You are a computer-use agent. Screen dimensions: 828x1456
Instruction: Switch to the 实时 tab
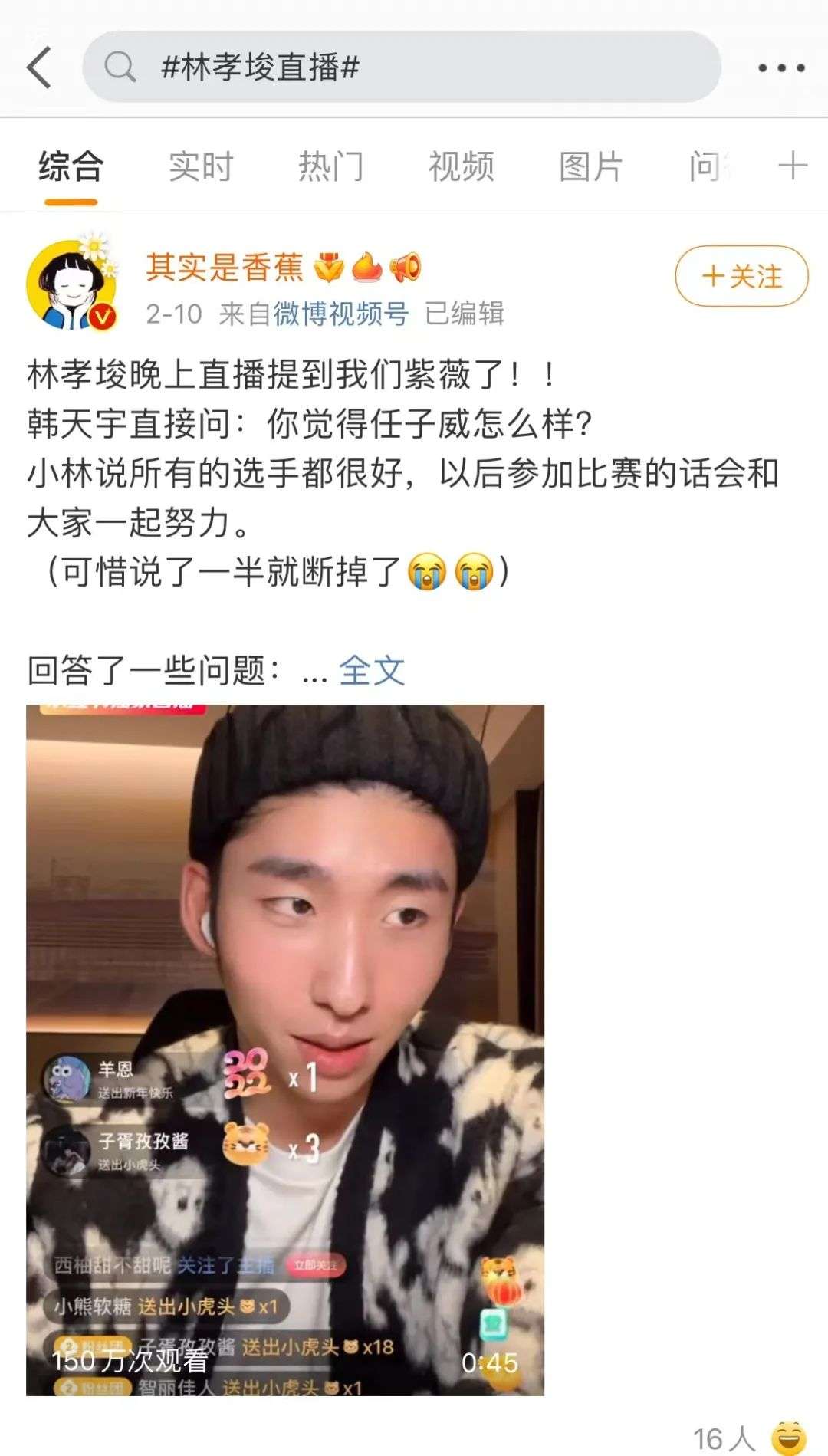coord(201,166)
